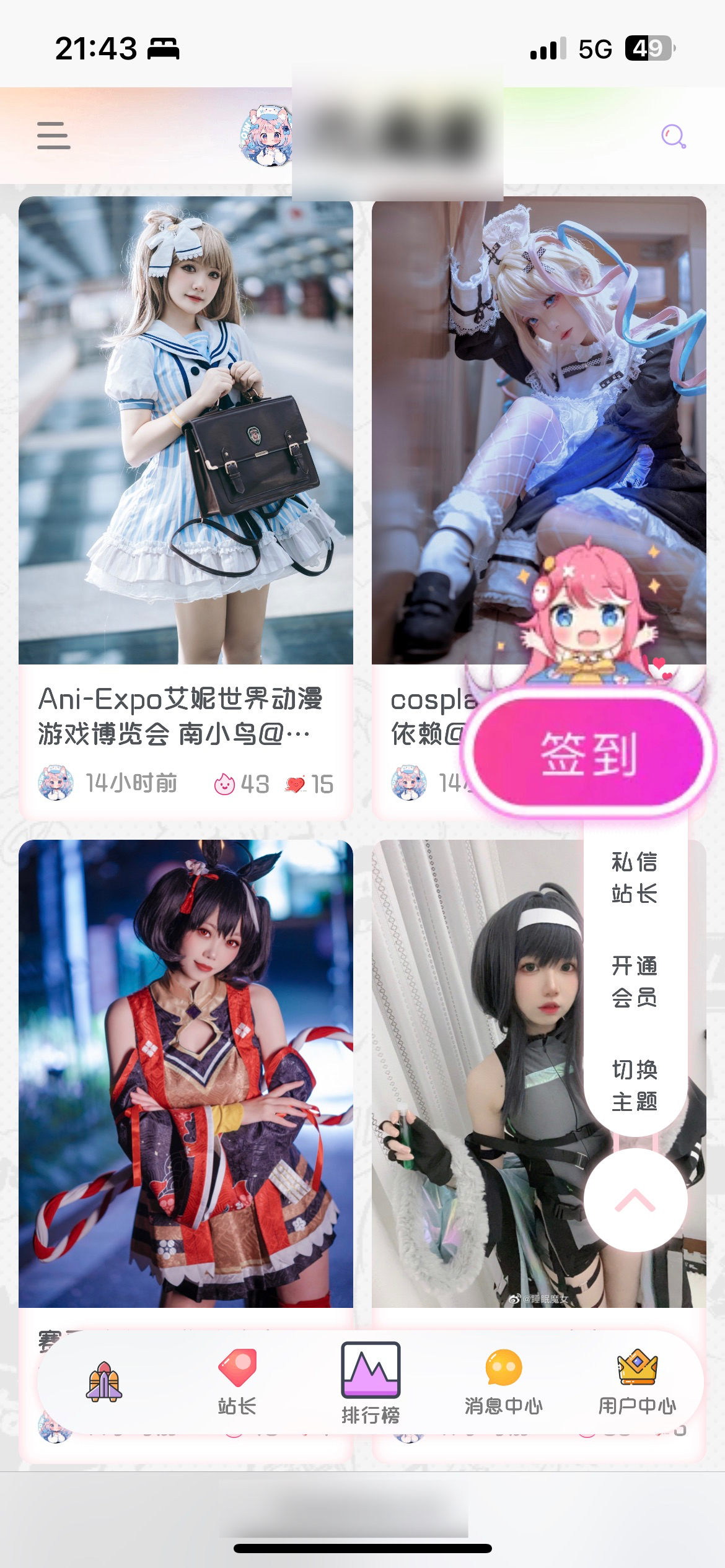Screen dimensions: 725x1568
Task: Switch to the rocket home tab
Action: (104, 1381)
